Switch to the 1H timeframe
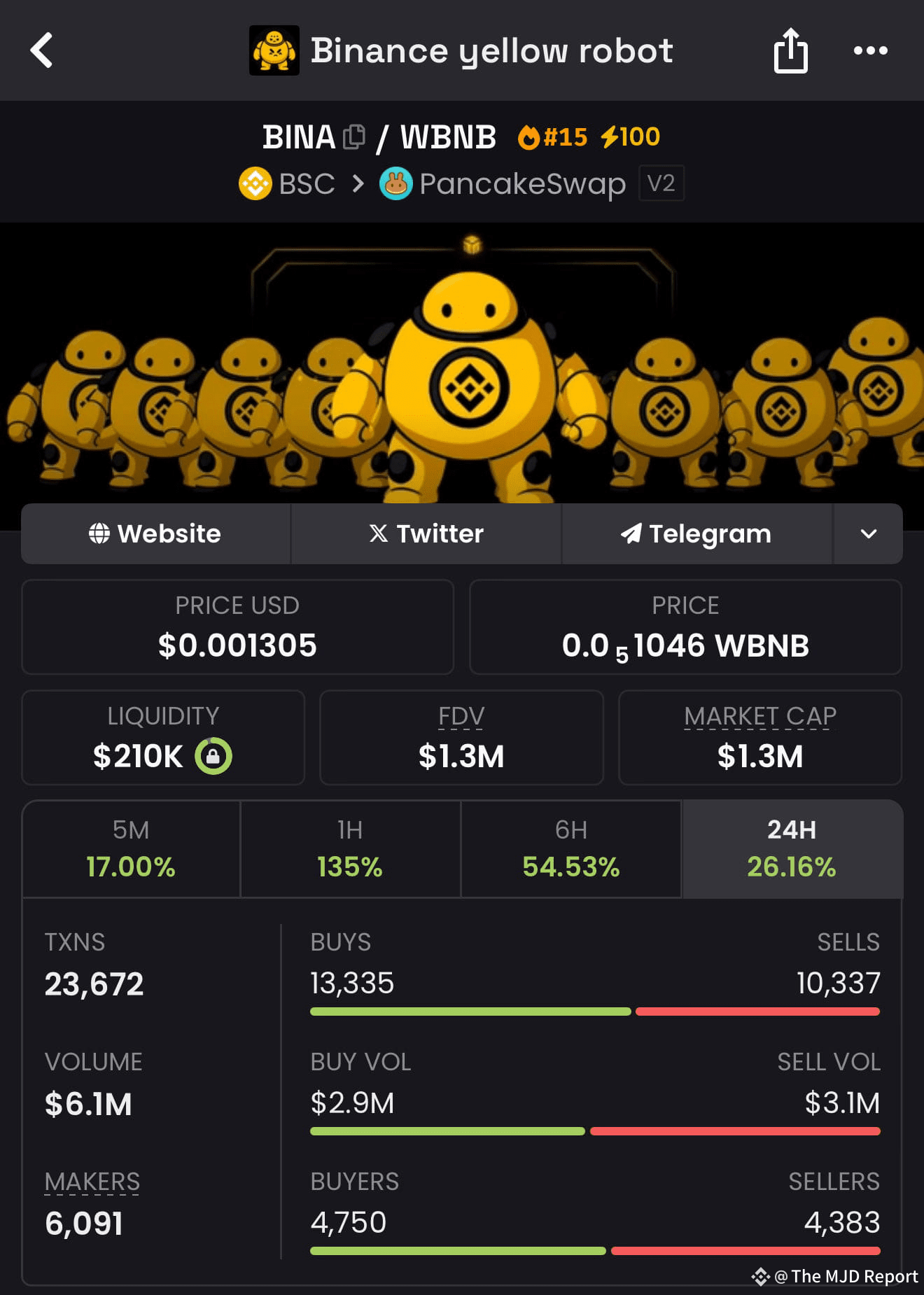The height and width of the screenshot is (1295, 924). pos(350,848)
